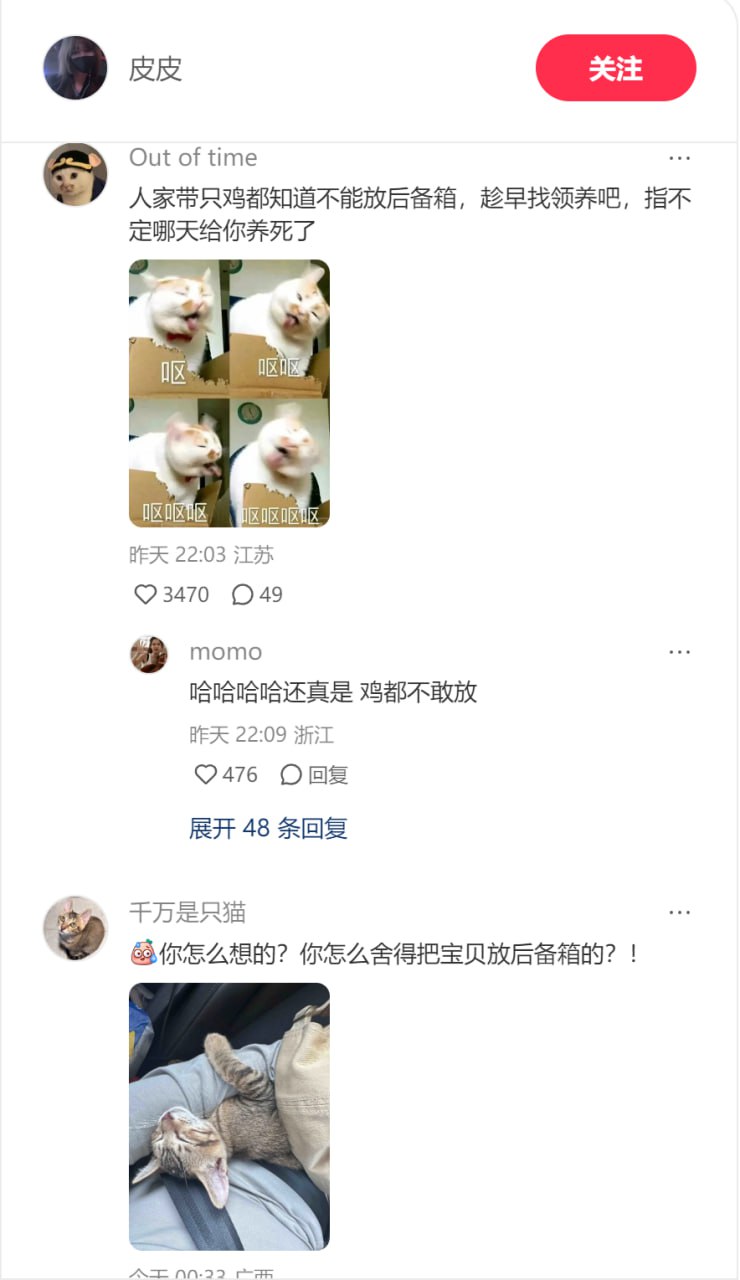Click the comment bubble showing 49 replies
Viewport: 740px width, 1280px height.
(x=241, y=594)
